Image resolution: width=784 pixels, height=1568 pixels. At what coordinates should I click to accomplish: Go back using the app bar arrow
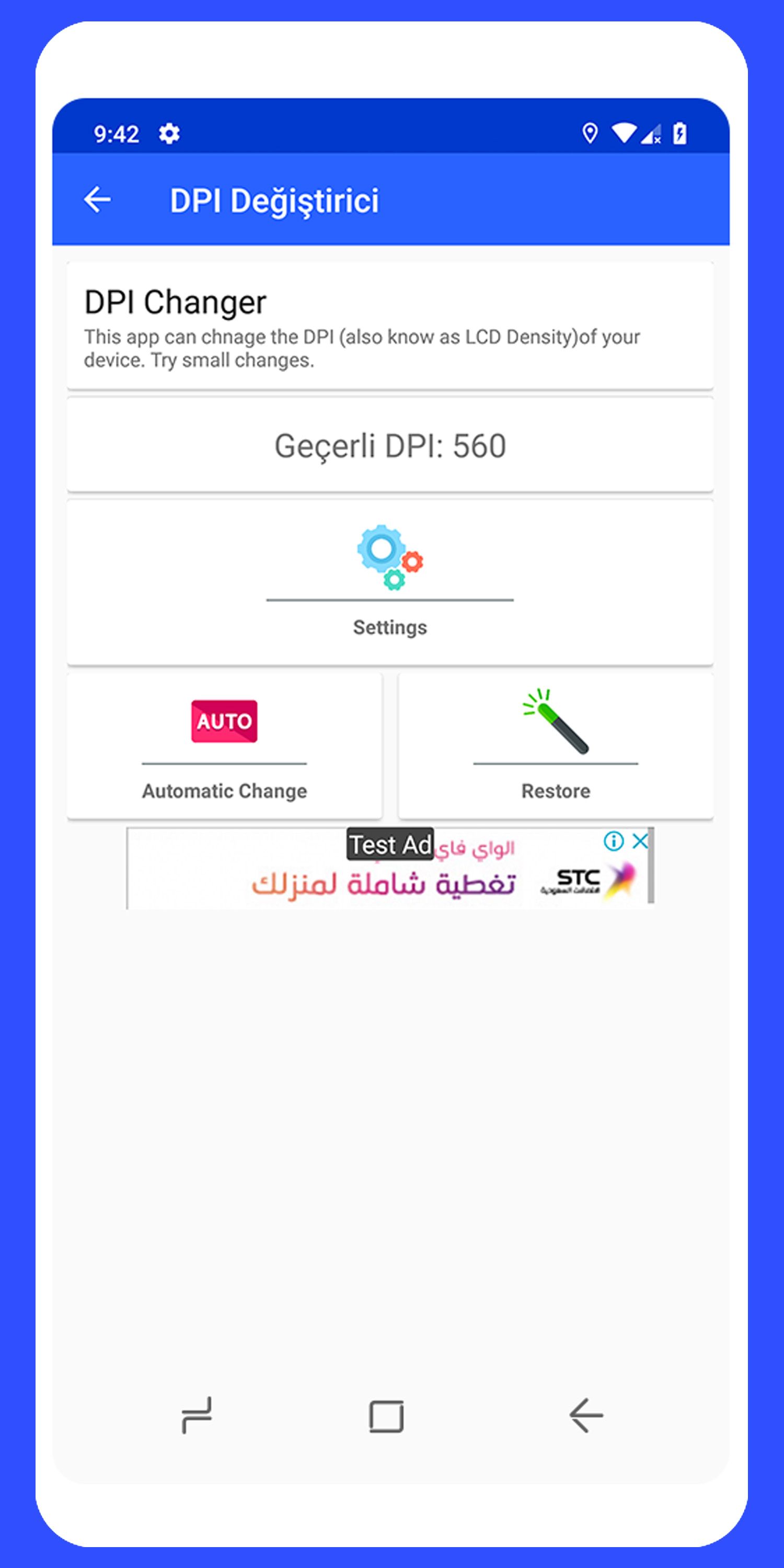point(97,200)
